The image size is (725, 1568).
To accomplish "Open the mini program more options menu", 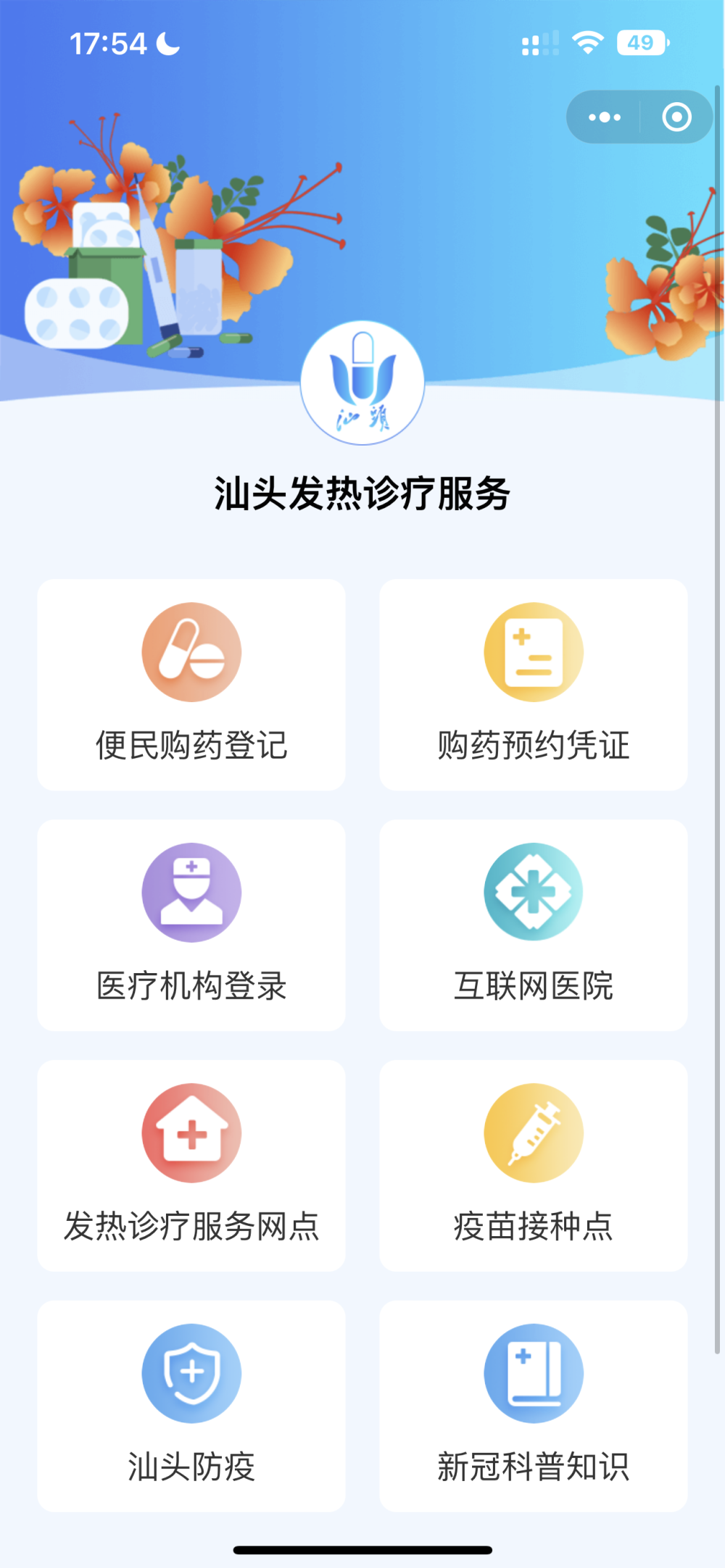I will (x=605, y=117).
